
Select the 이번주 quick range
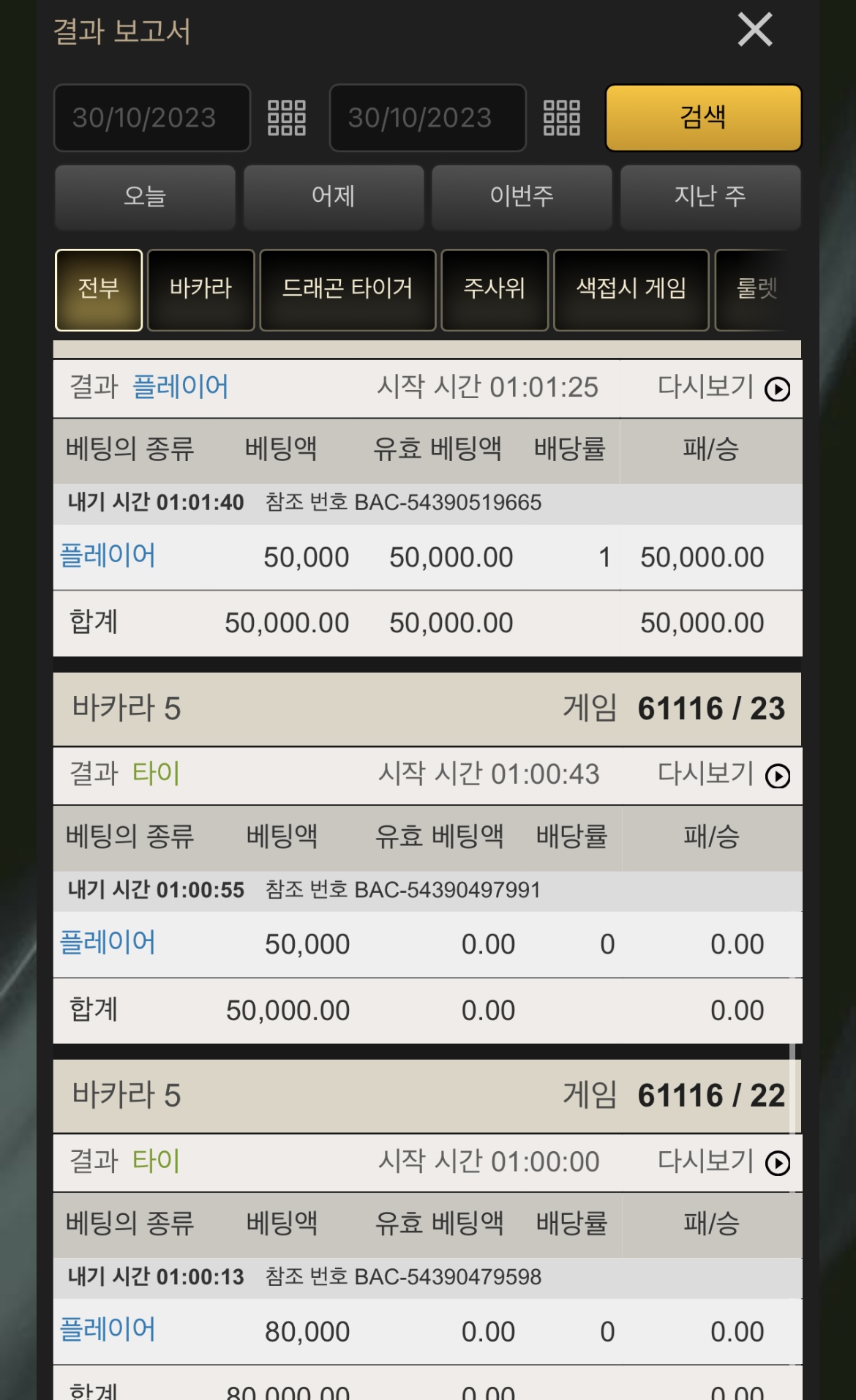tap(522, 197)
